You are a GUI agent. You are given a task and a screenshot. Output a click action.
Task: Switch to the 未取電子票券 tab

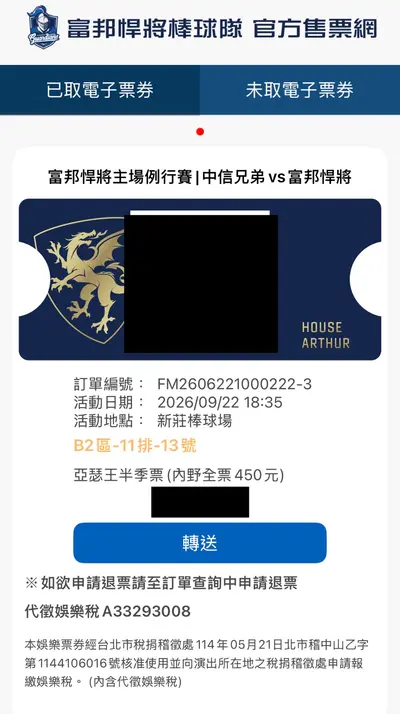click(x=300, y=90)
